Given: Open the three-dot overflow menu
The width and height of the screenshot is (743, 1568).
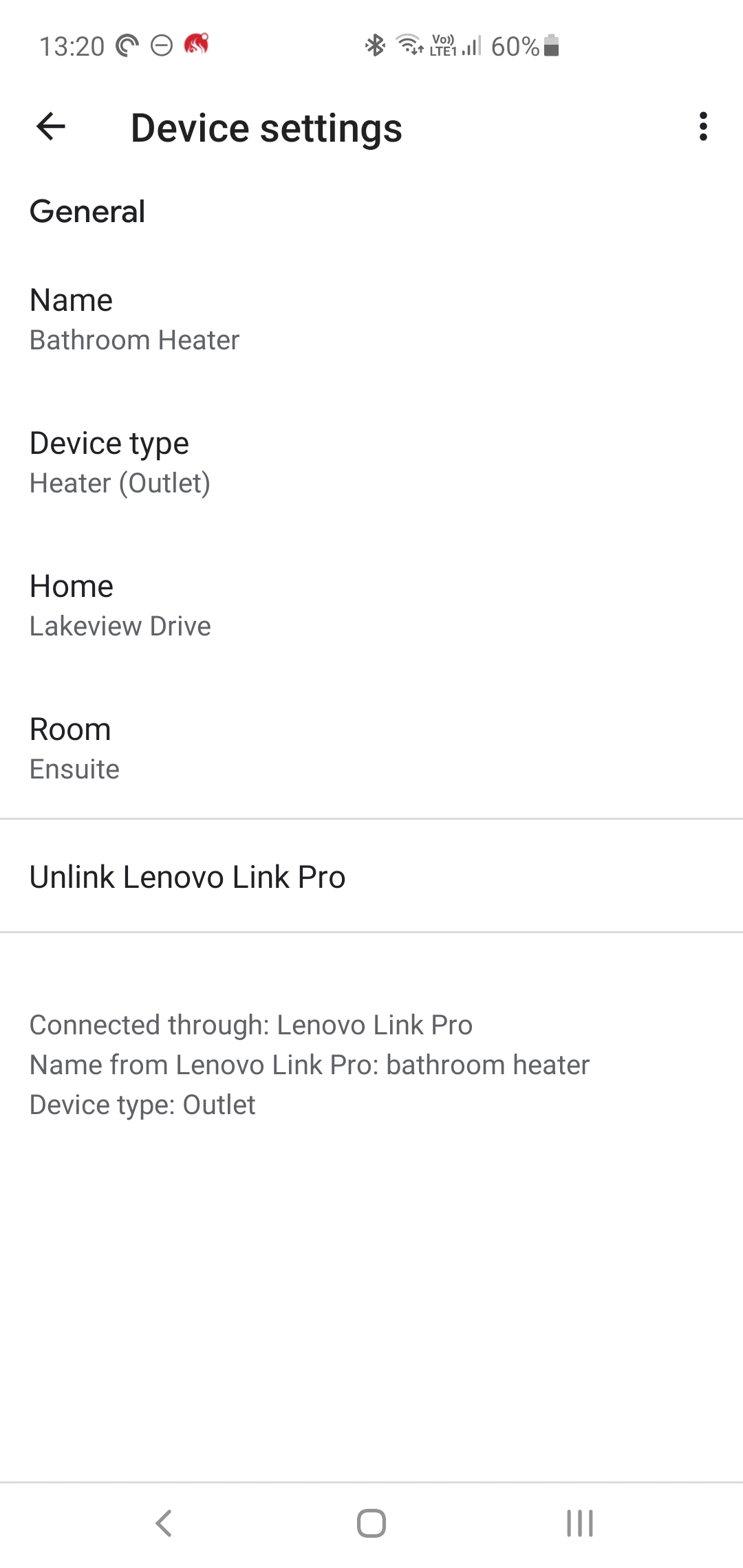Looking at the screenshot, I should [702, 127].
